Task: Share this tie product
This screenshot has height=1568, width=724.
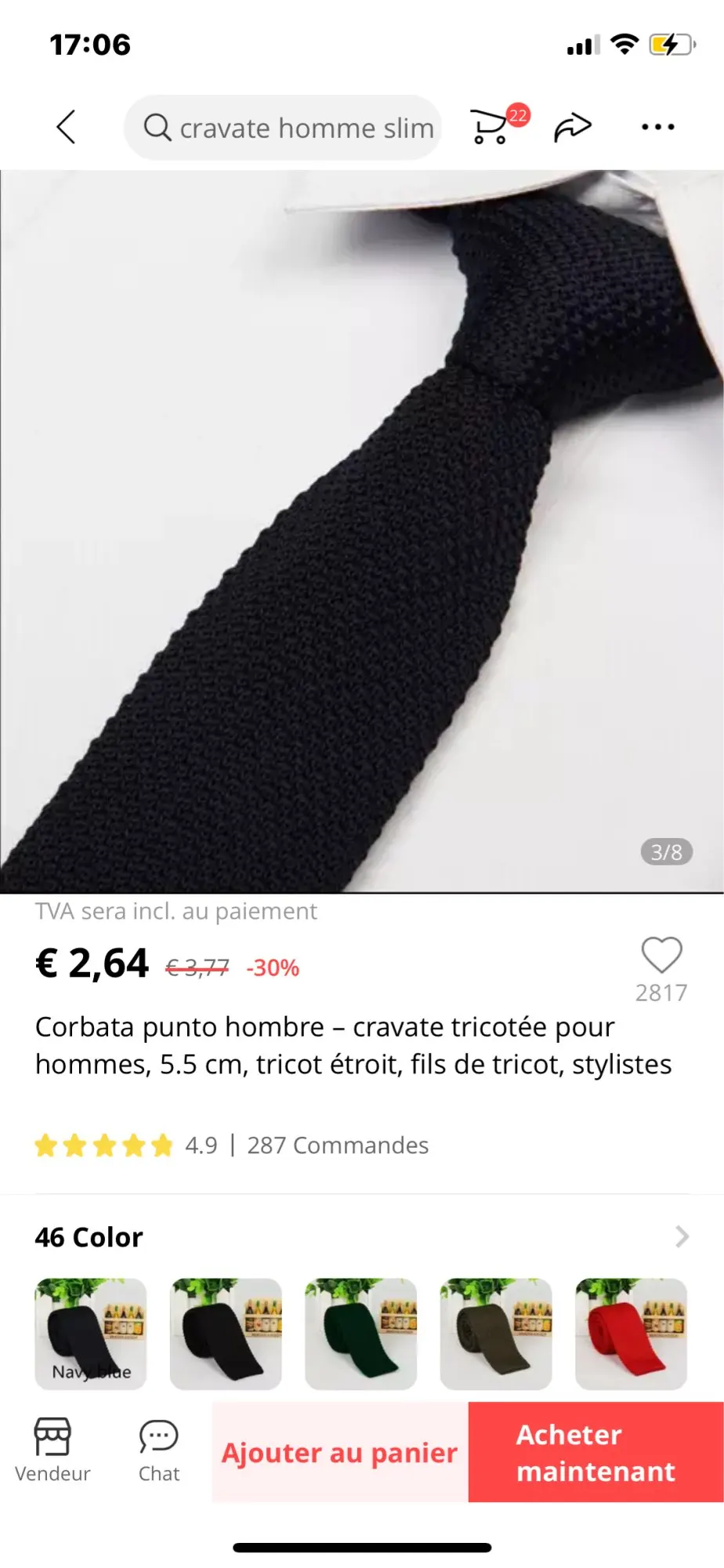Action: click(x=573, y=127)
